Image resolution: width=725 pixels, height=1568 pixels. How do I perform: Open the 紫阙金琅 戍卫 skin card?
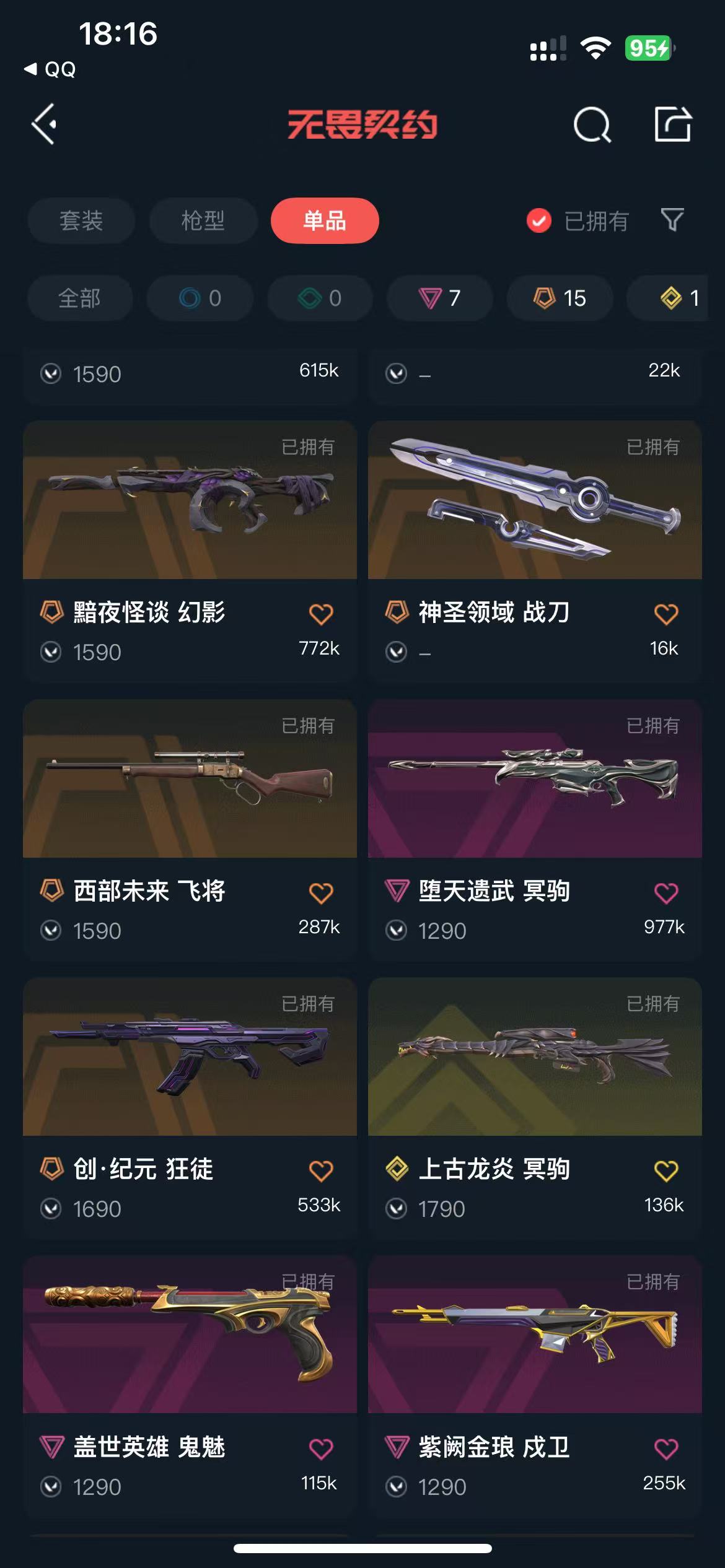(534, 1336)
